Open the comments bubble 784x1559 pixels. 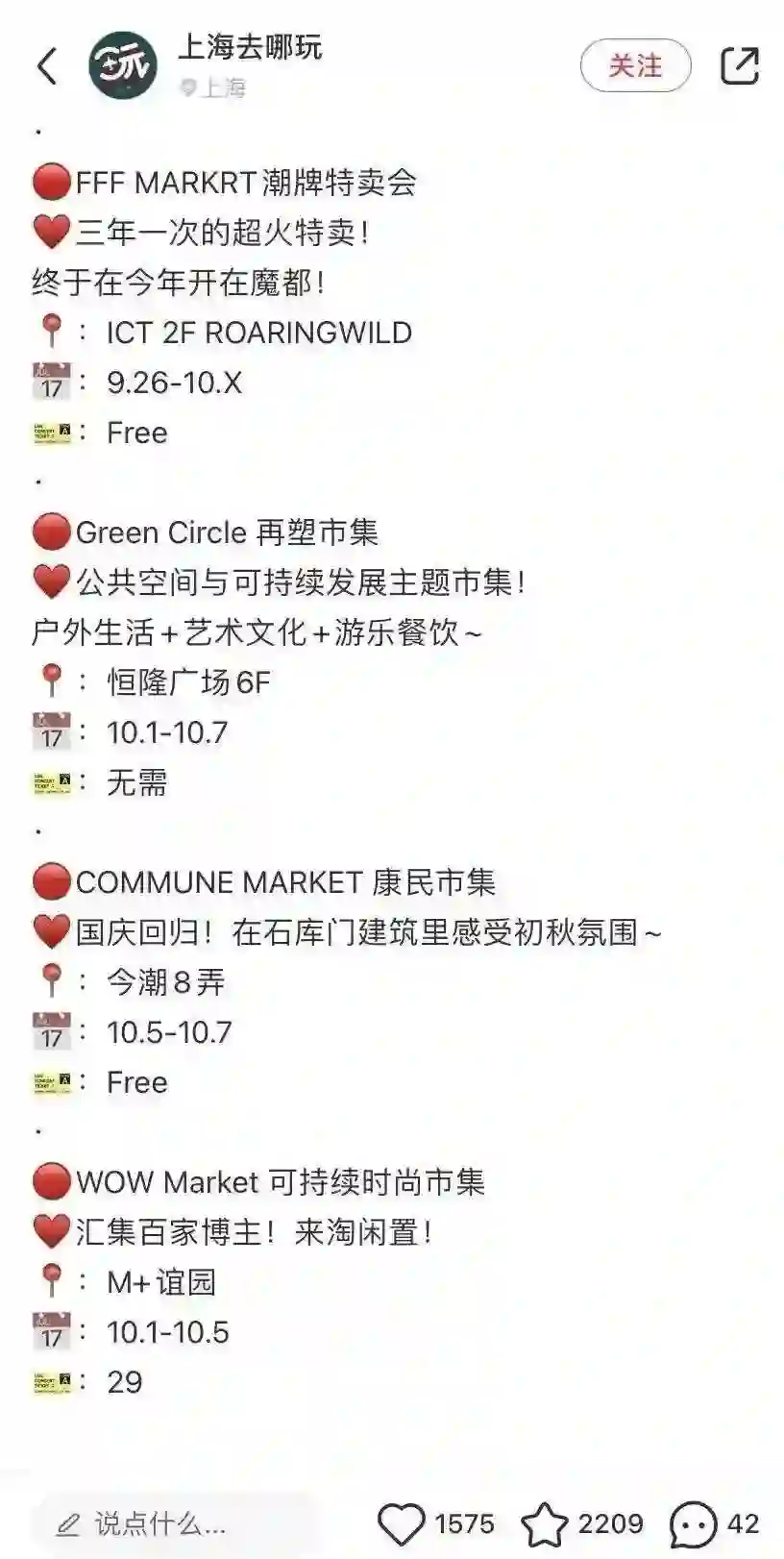(x=693, y=1523)
